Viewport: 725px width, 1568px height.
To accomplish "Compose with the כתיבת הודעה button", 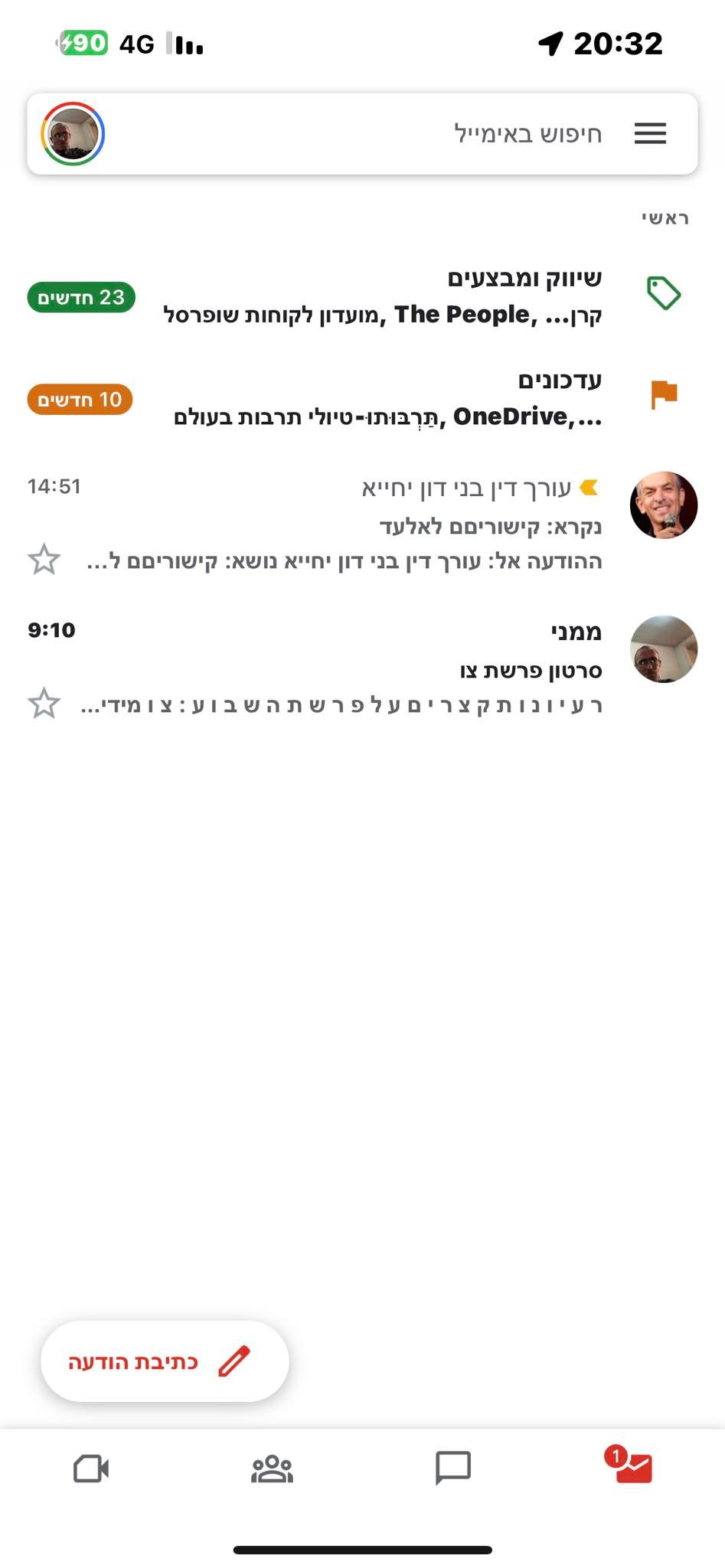I will pyautogui.click(x=165, y=1361).
